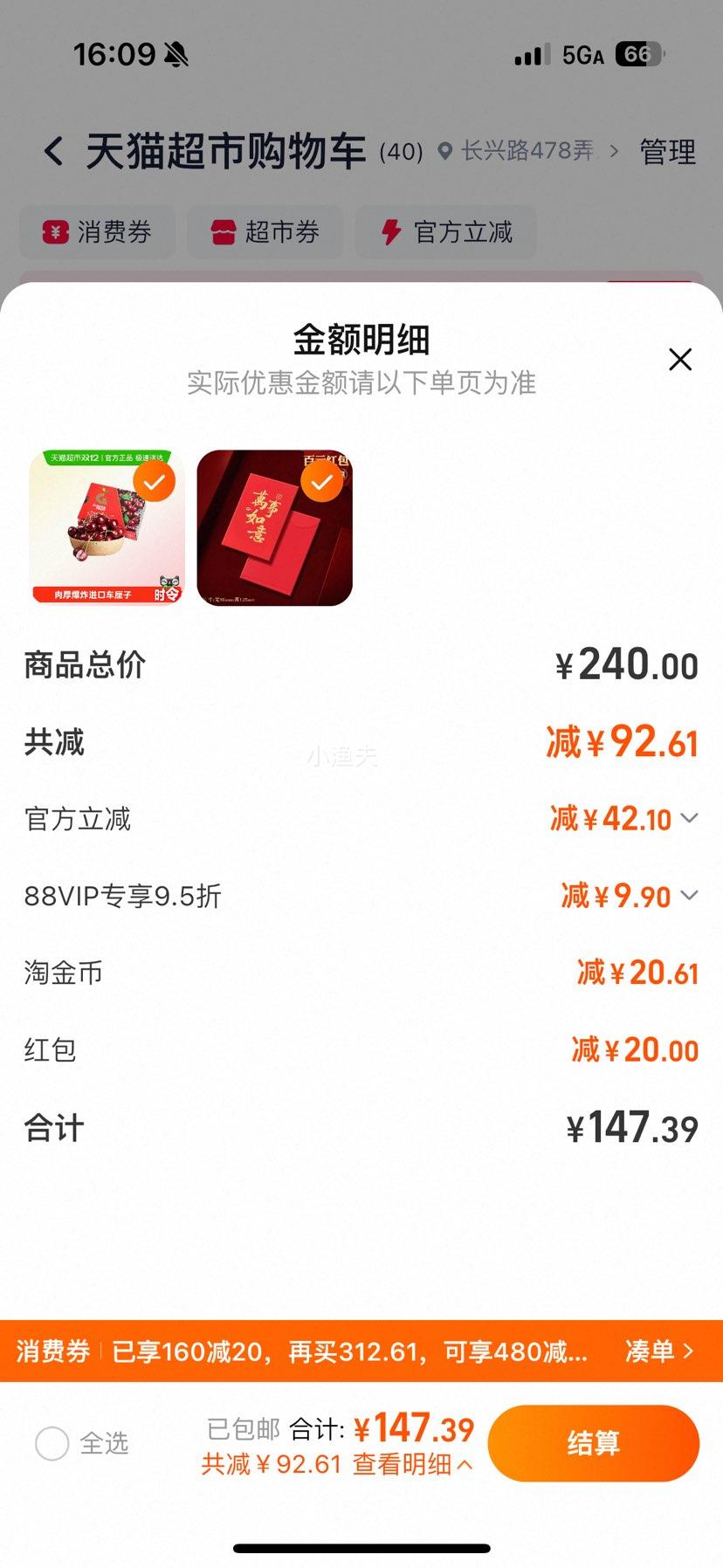Tap the back arrow to leave the cart
This screenshot has height=1568, width=723.
(54, 151)
